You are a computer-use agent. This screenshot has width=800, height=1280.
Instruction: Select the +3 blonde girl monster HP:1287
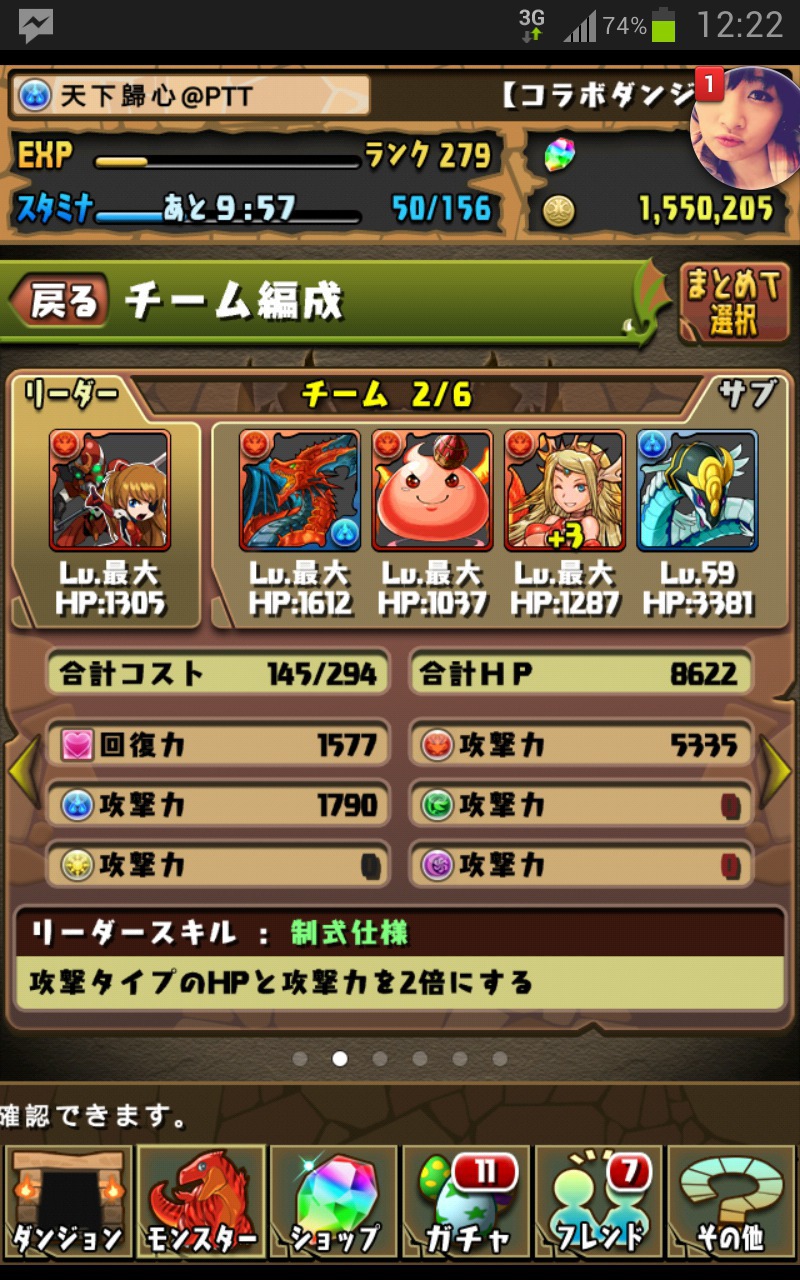[564, 491]
